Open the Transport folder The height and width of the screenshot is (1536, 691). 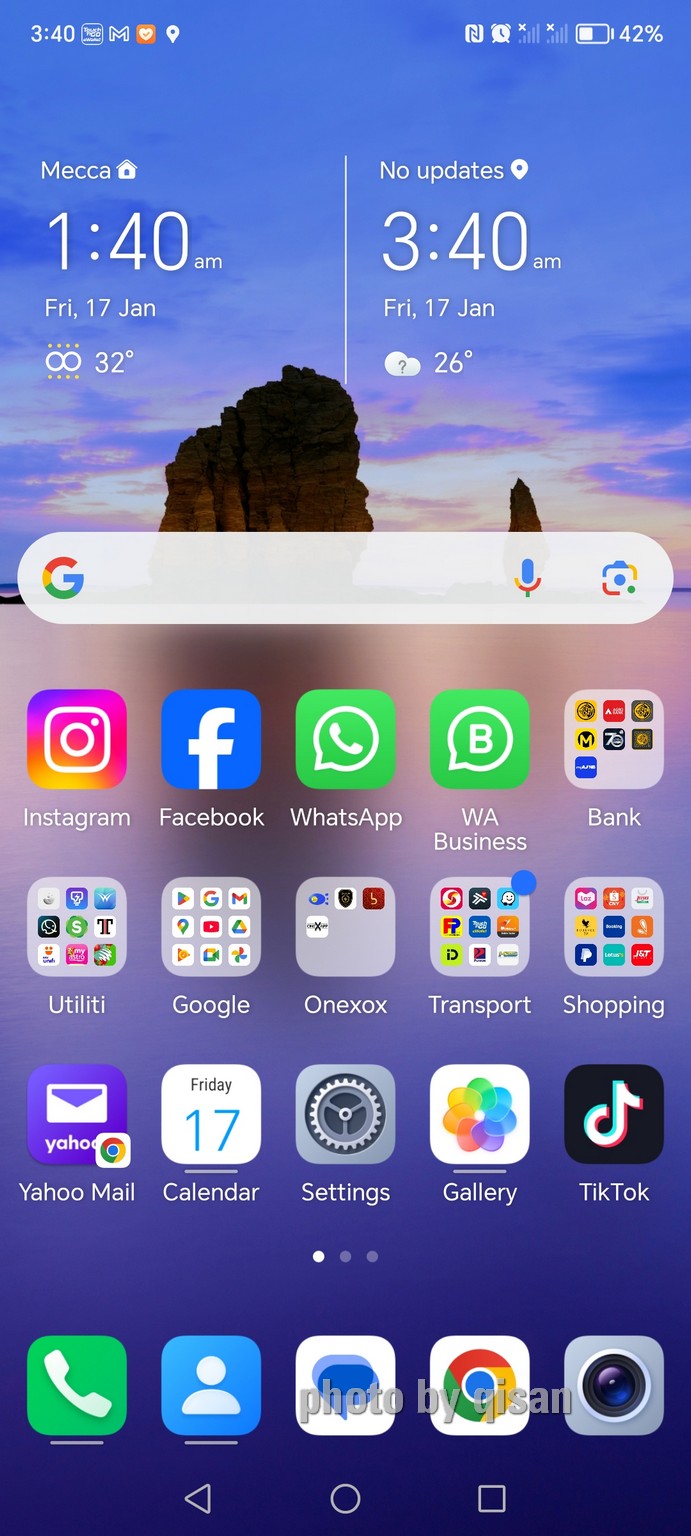[x=480, y=927]
